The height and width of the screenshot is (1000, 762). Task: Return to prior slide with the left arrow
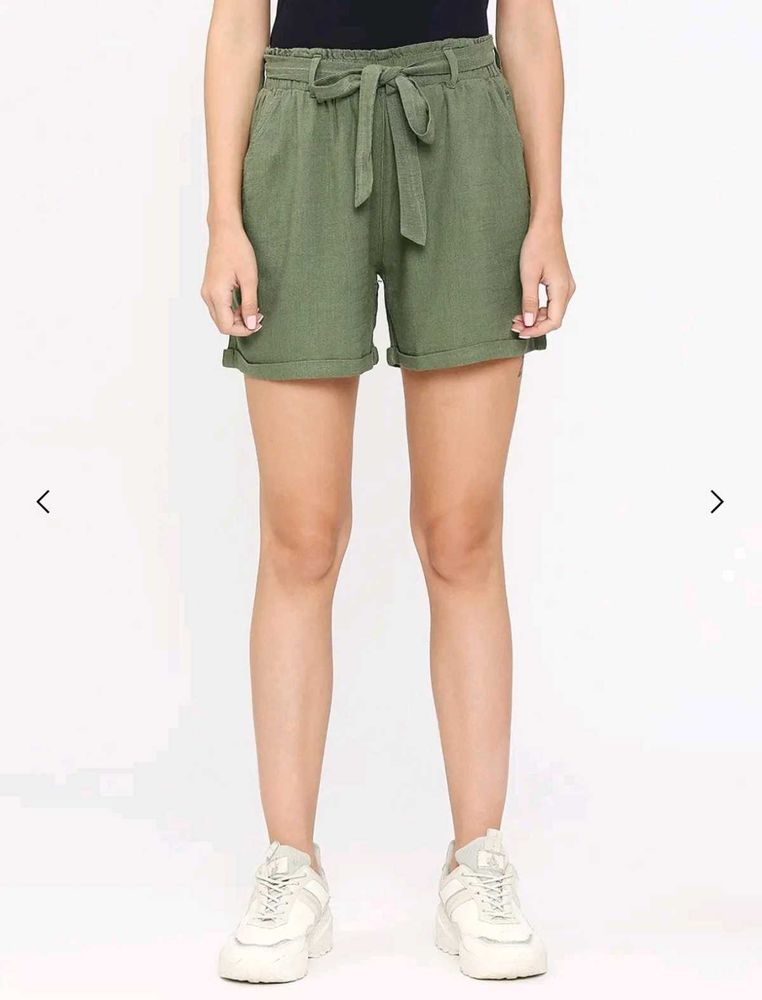click(44, 500)
